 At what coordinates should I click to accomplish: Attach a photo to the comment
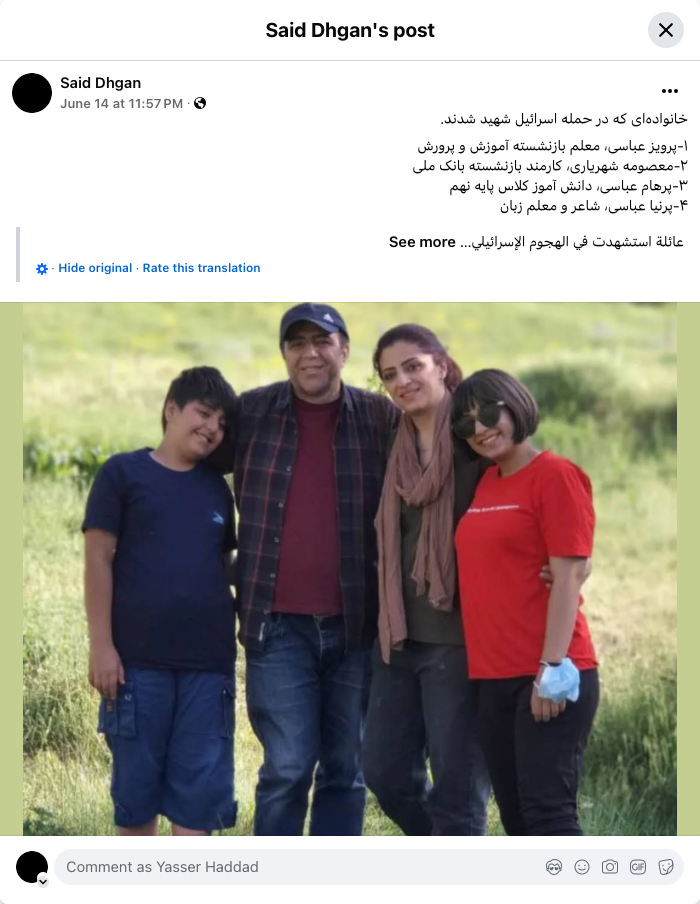pyautogui.click(x=610, y=867)
